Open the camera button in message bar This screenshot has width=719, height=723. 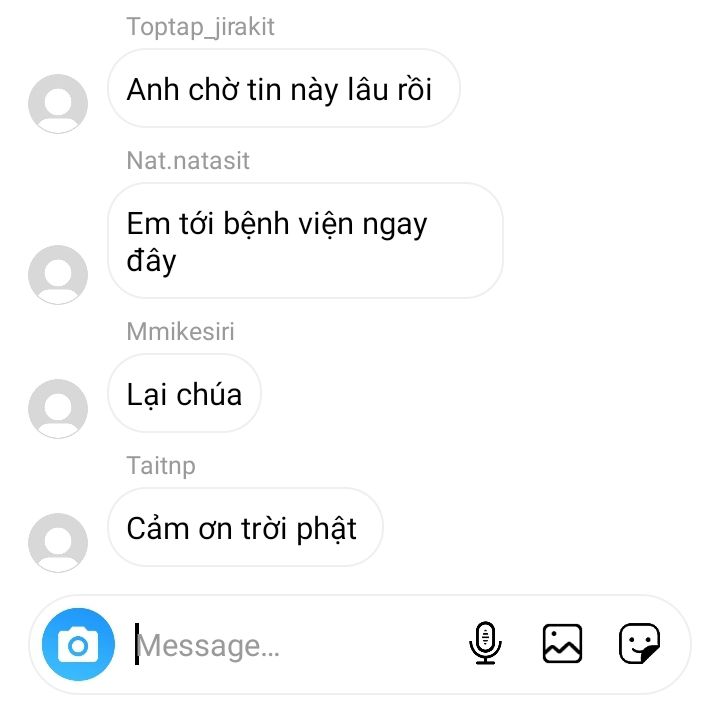[78, 645]
